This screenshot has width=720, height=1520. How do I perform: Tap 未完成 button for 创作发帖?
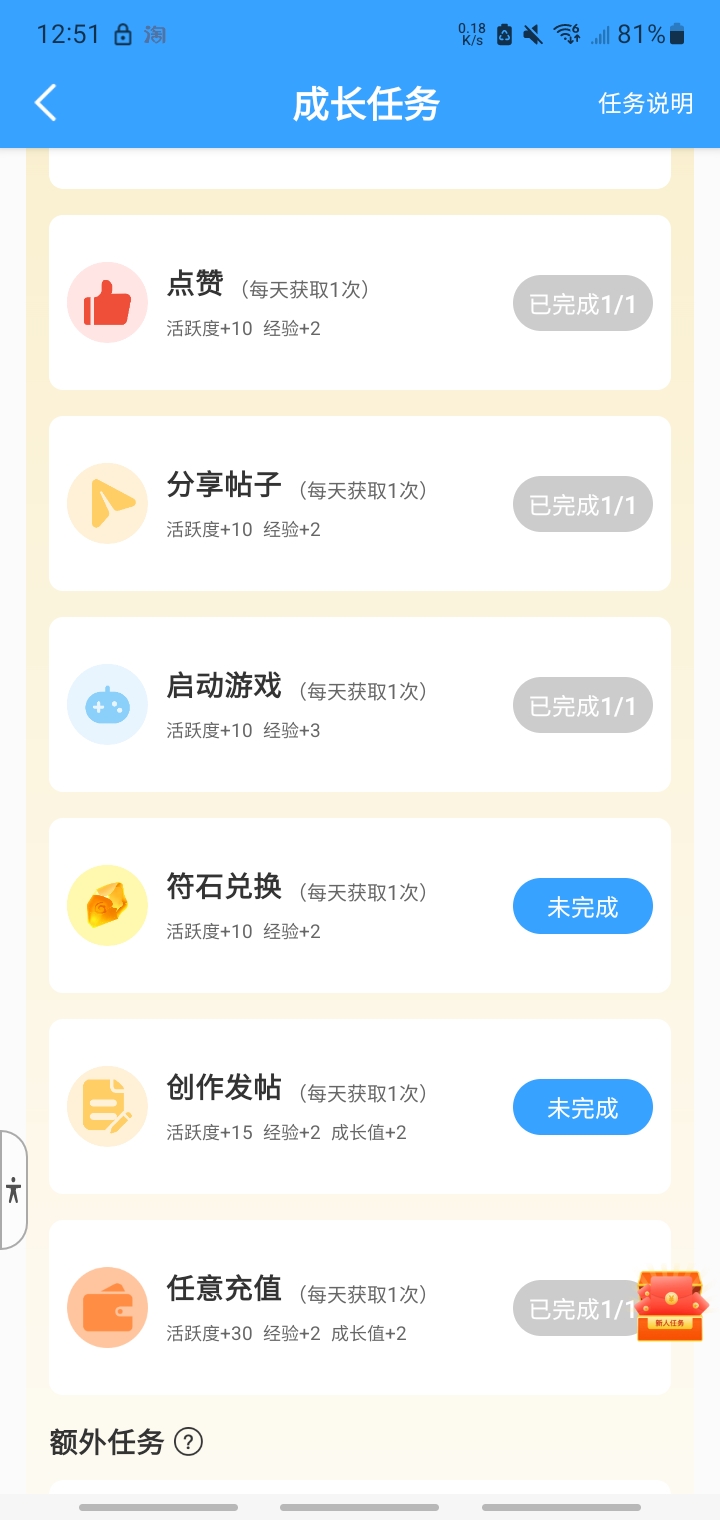pyautogui.click(x=583, y=1108)
